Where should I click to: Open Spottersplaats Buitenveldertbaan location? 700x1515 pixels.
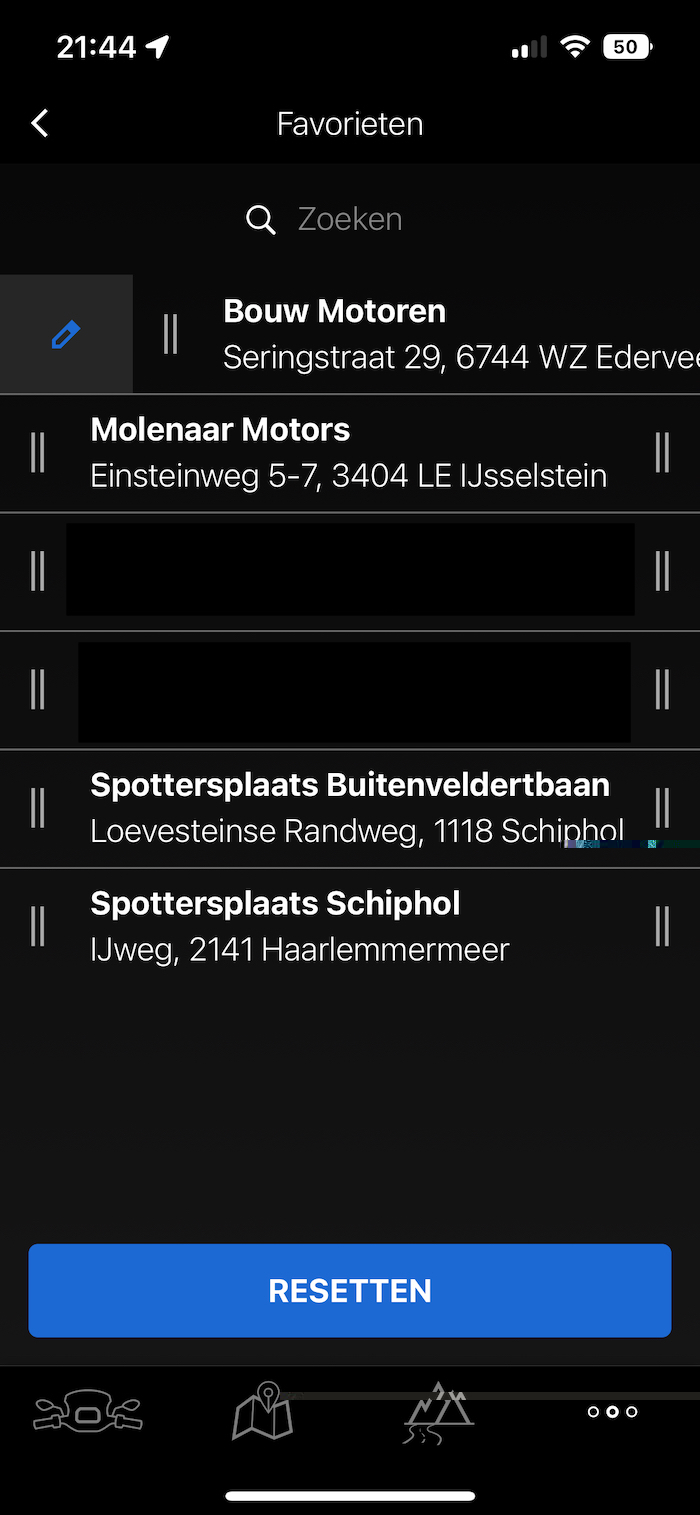tap(349, 807)
